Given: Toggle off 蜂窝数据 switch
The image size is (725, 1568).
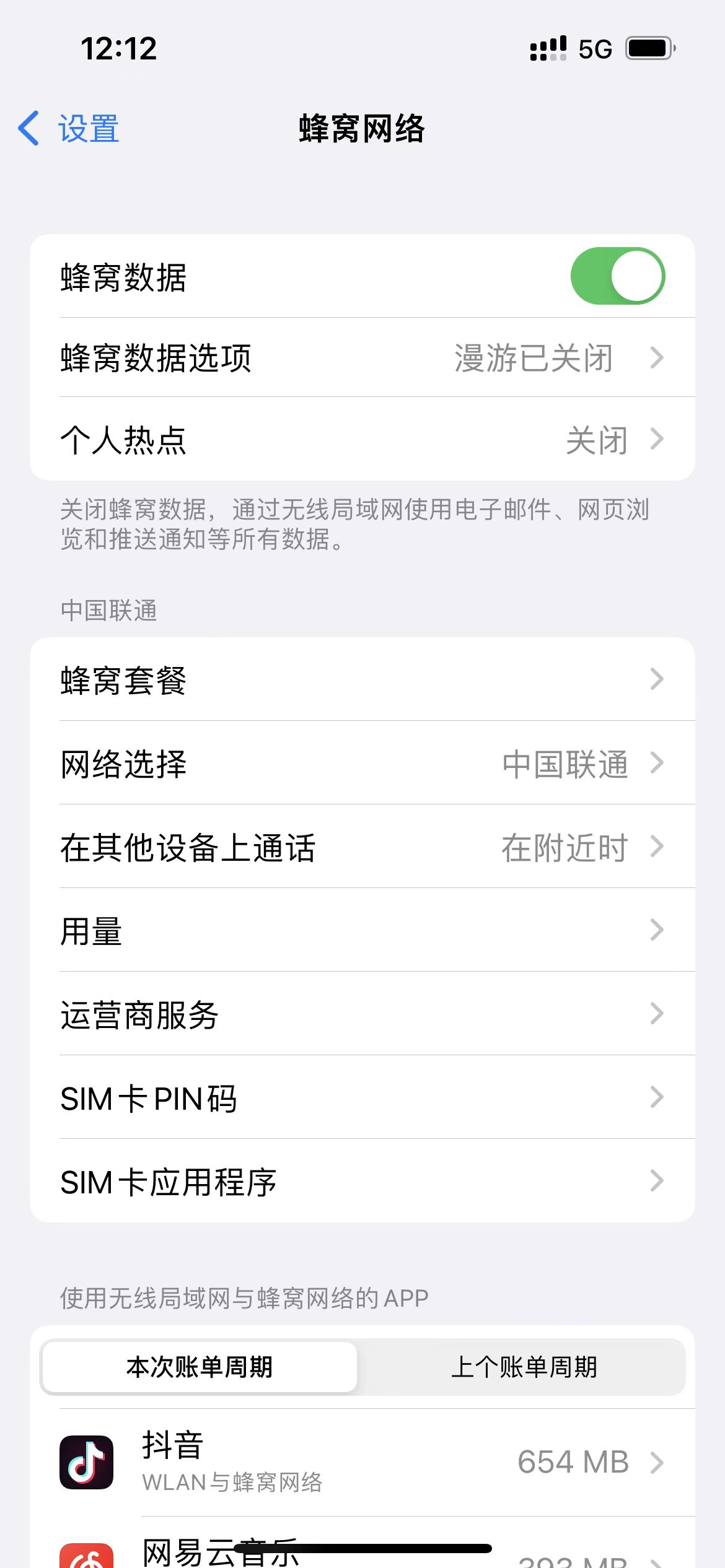Looking at the screenshot, I should point(617,276).
